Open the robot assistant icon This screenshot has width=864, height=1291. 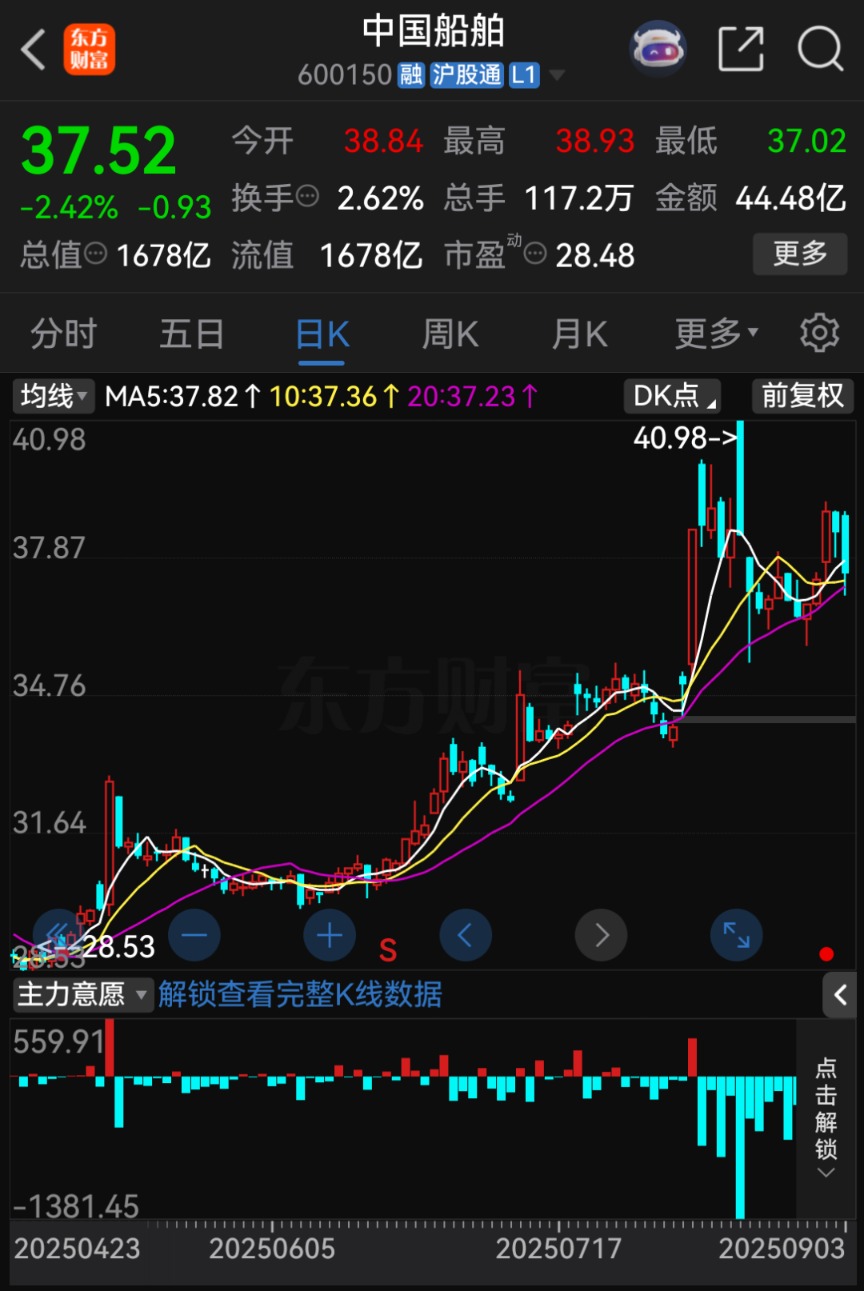click(657, 48)
